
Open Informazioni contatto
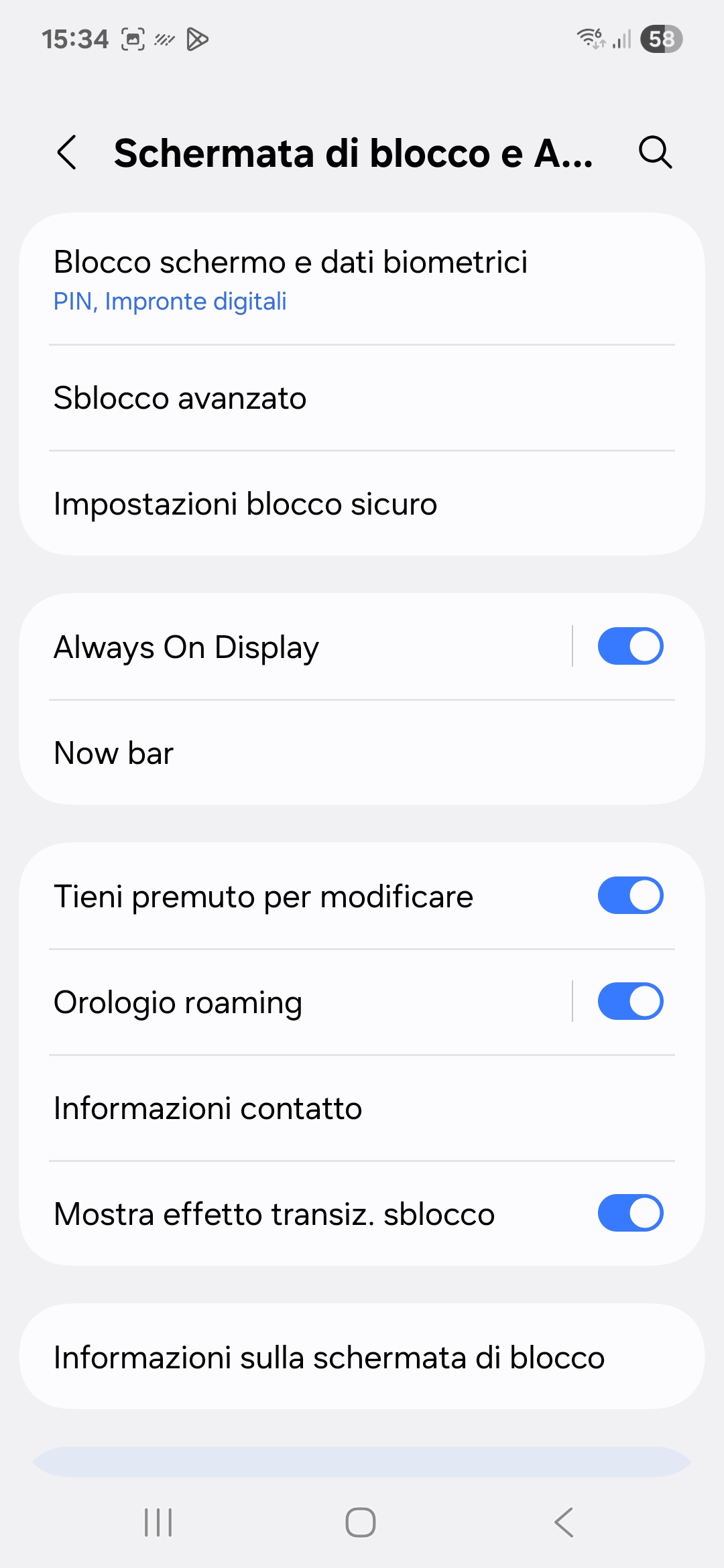coord(362,1108)
